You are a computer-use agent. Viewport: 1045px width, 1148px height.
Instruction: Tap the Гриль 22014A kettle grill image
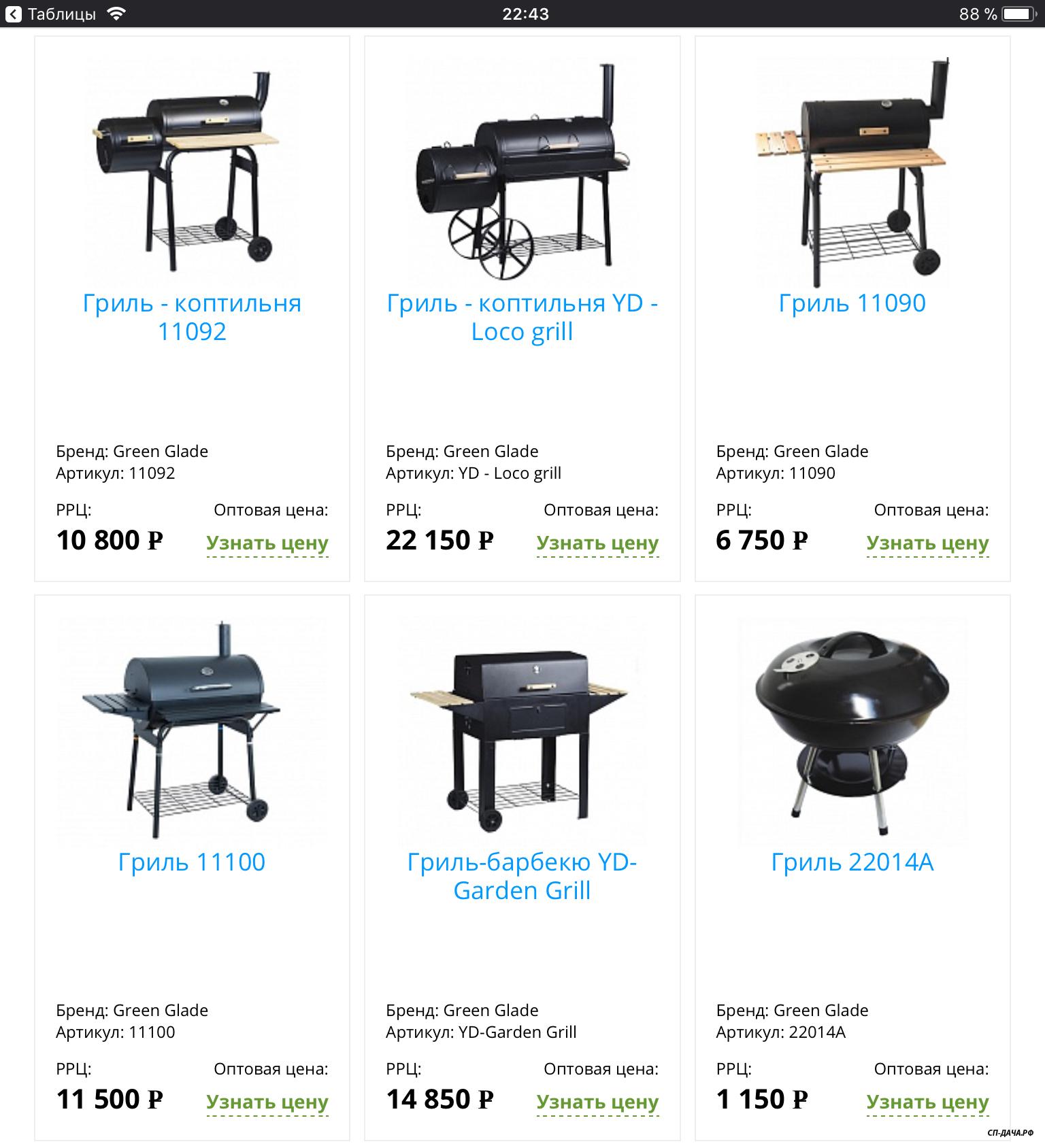click(x=852, y=729)
